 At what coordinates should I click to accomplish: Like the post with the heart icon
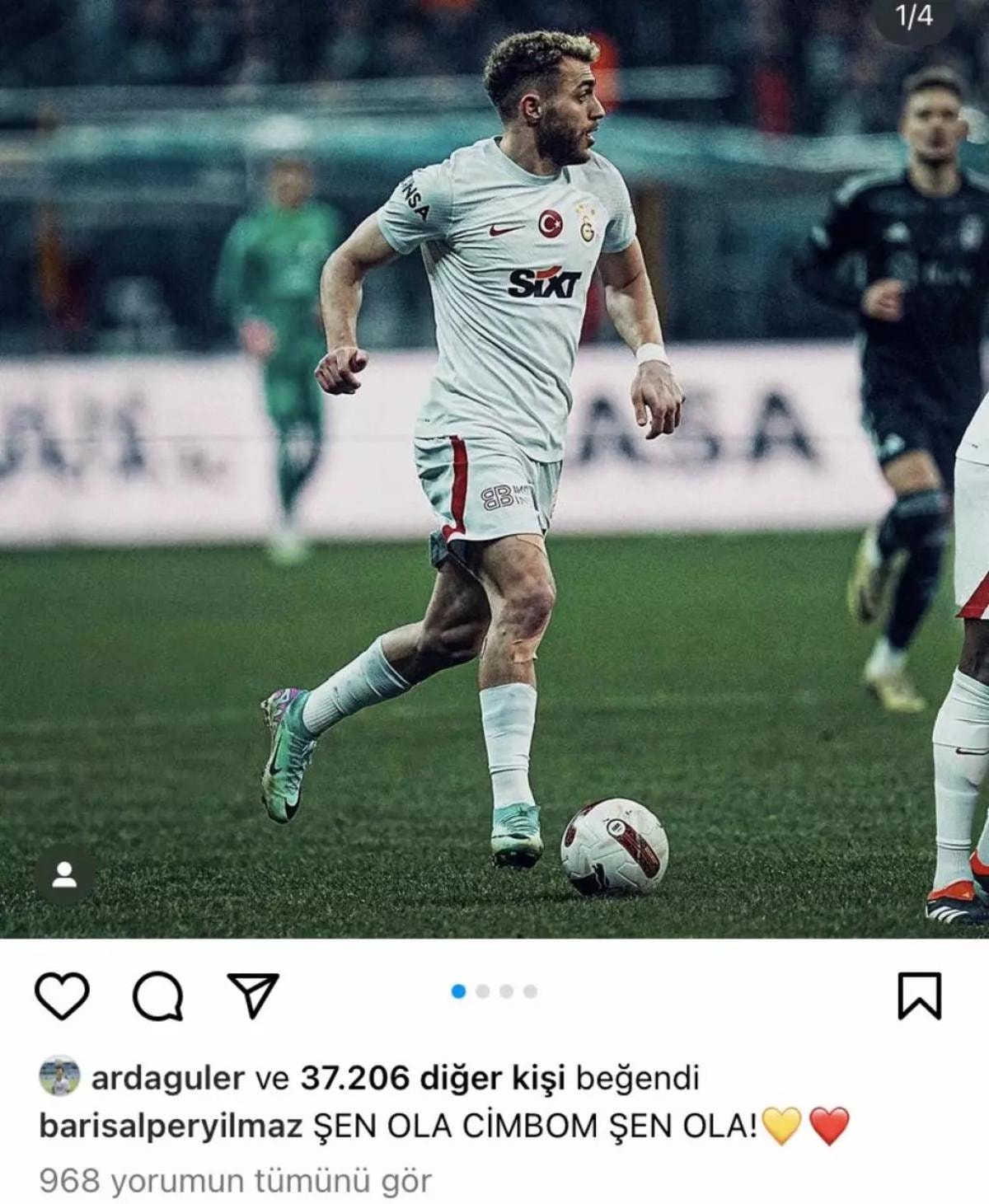[63, 996]
